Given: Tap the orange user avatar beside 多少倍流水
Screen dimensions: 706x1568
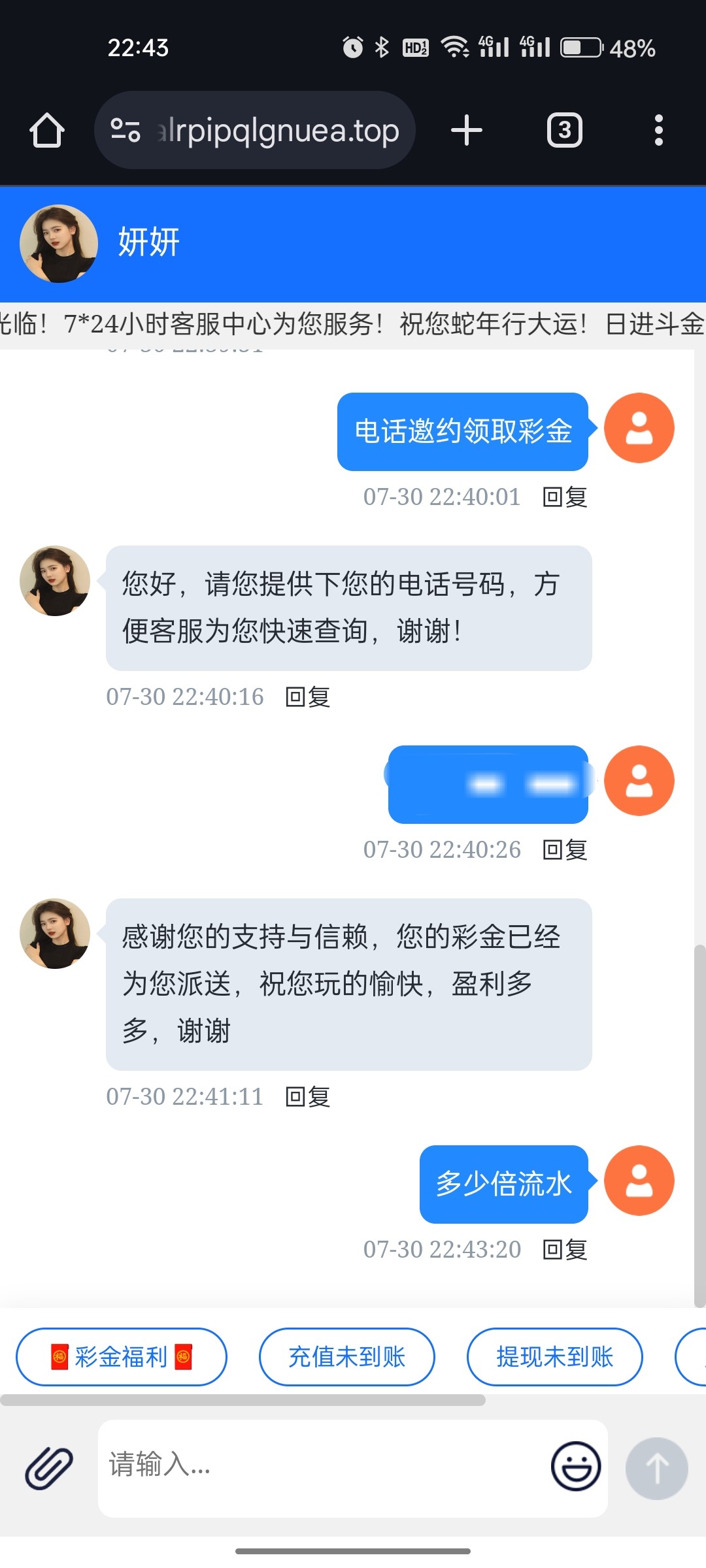Looking at the screenshot, I should pyautogui.click(x=639, y=1180).
